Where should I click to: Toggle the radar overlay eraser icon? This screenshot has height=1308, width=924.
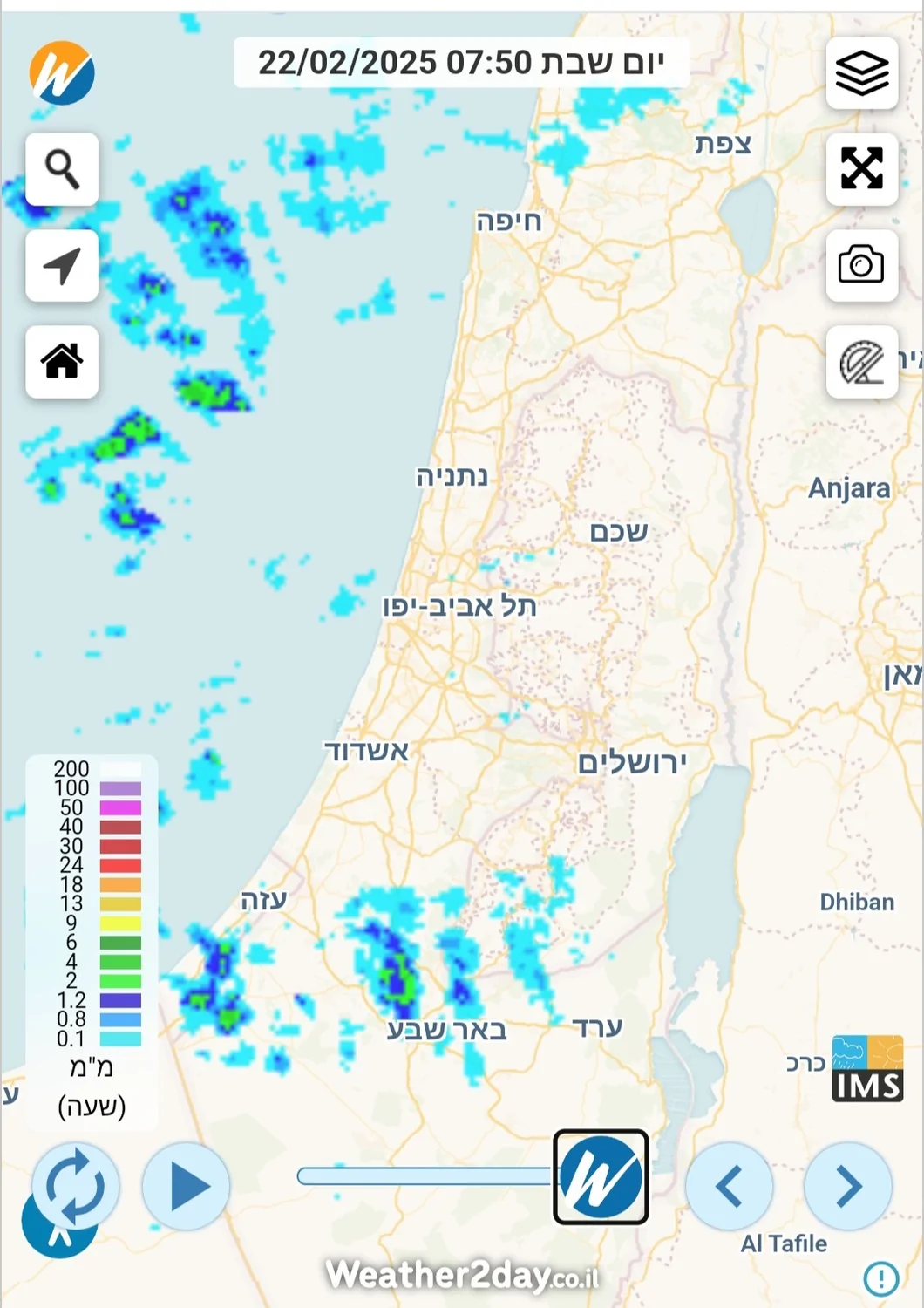coord(862,362)
